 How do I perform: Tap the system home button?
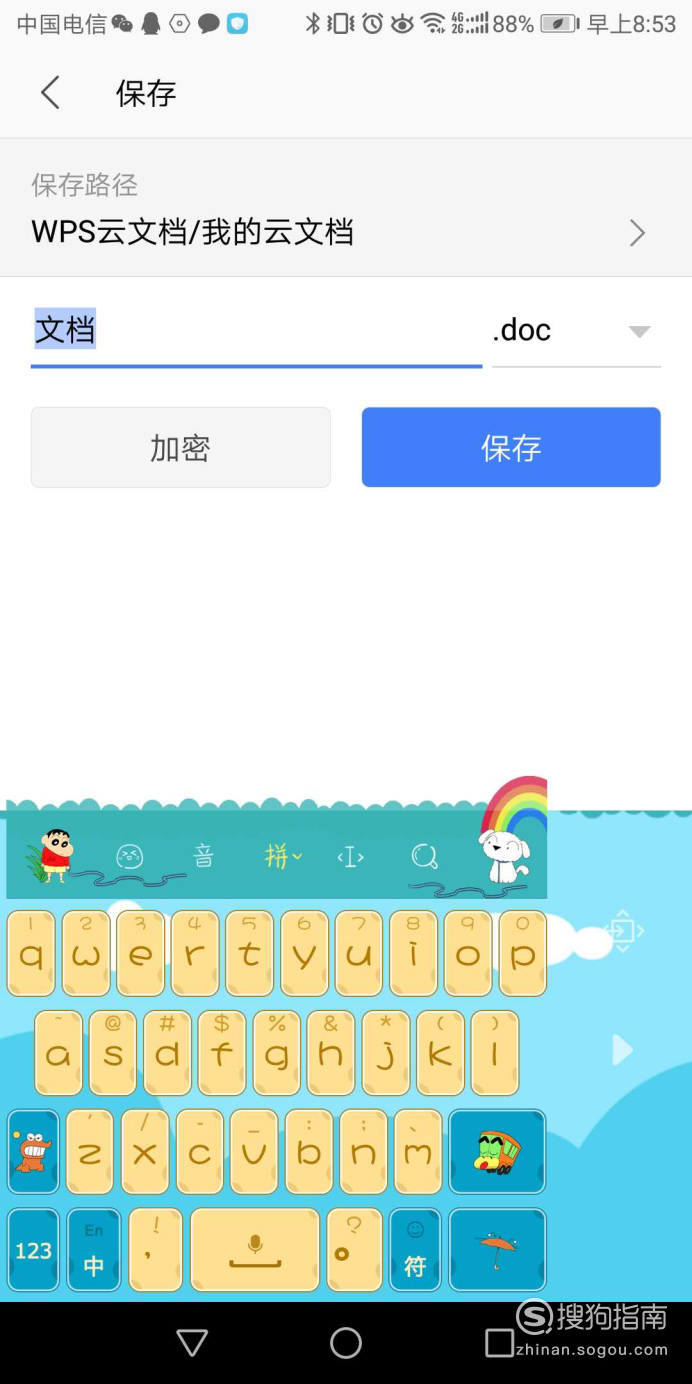tap(346, 1342)
